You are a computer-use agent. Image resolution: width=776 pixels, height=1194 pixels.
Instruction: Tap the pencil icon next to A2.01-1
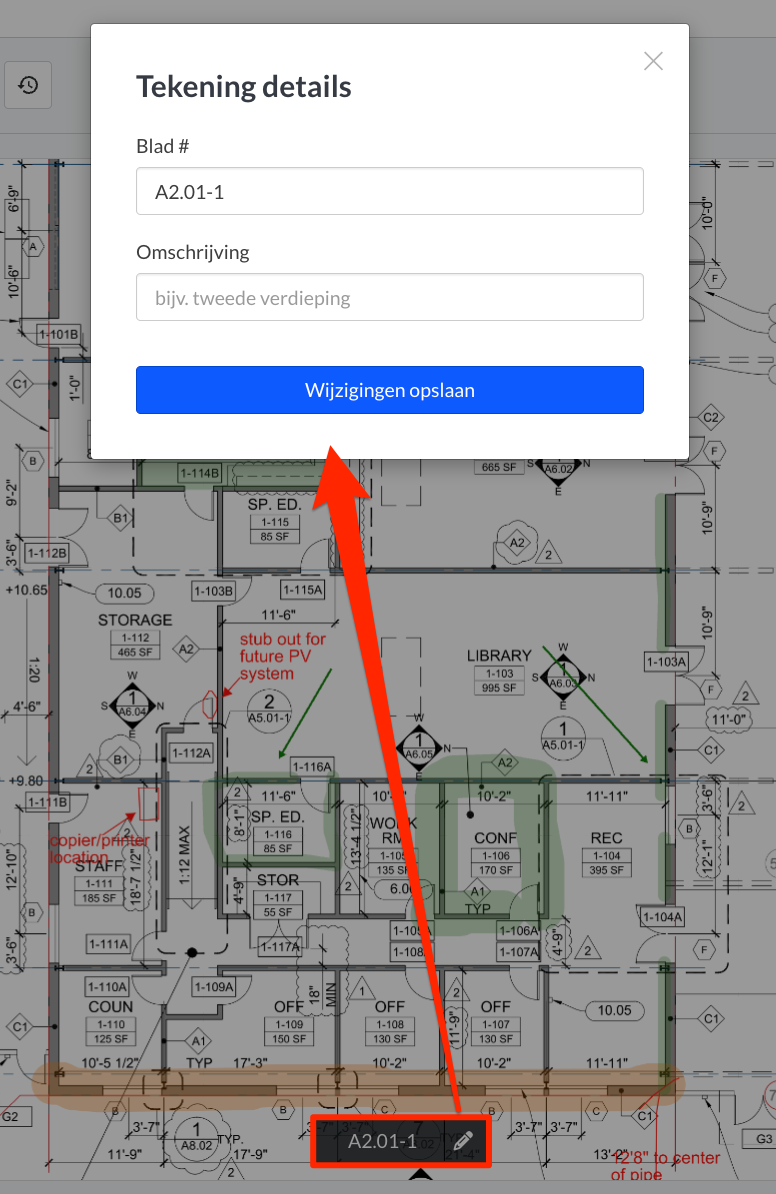pyautogui.click(x=462, y=1141)
